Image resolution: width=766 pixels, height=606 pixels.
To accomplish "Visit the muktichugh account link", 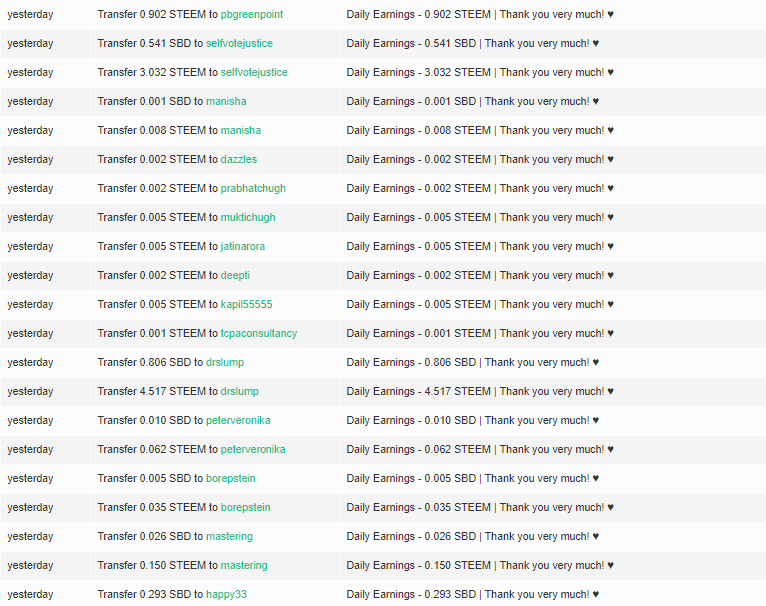I will (248, 217).
